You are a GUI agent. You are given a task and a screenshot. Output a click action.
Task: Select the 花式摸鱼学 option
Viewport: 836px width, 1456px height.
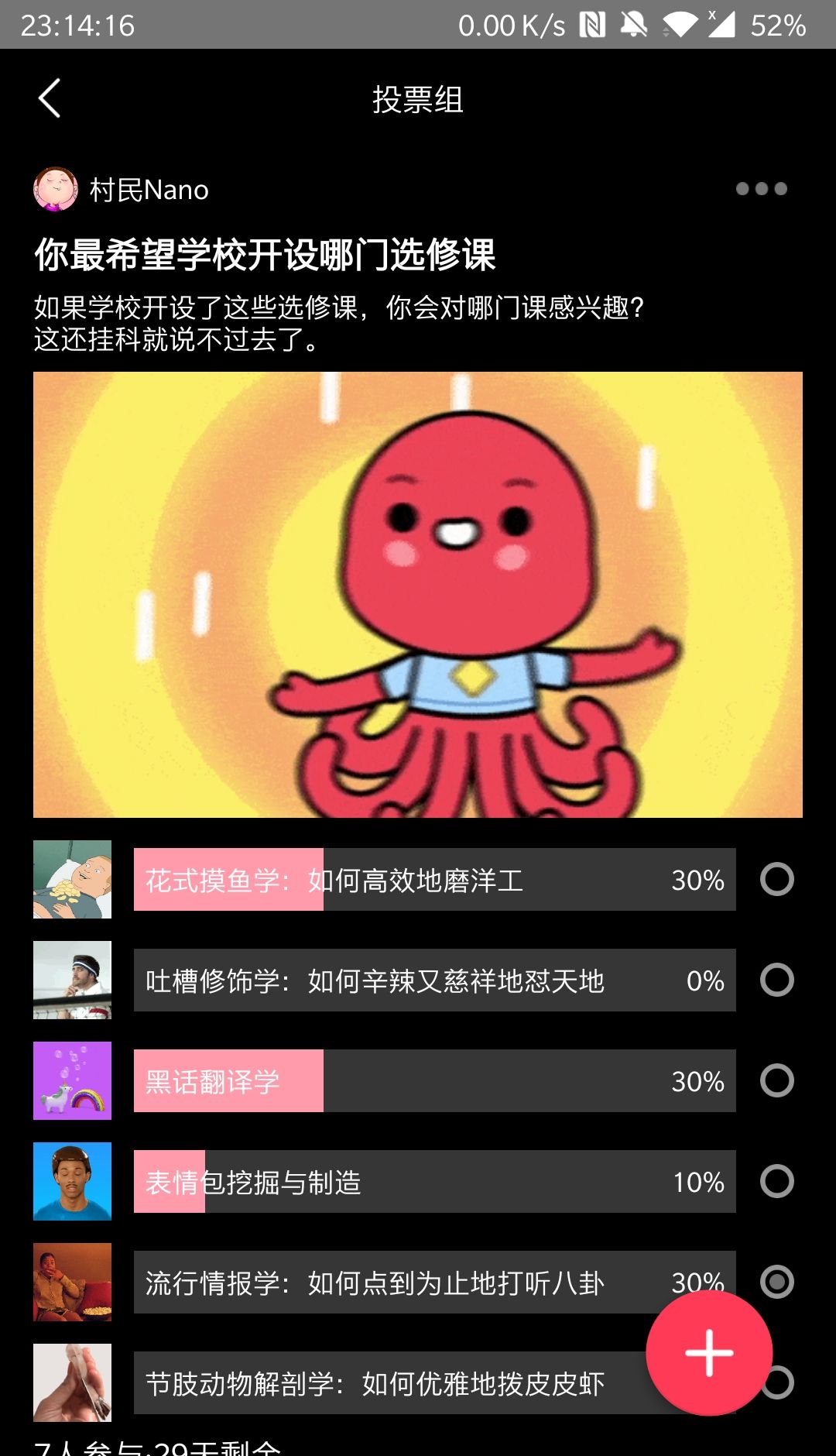pos(776,880)
